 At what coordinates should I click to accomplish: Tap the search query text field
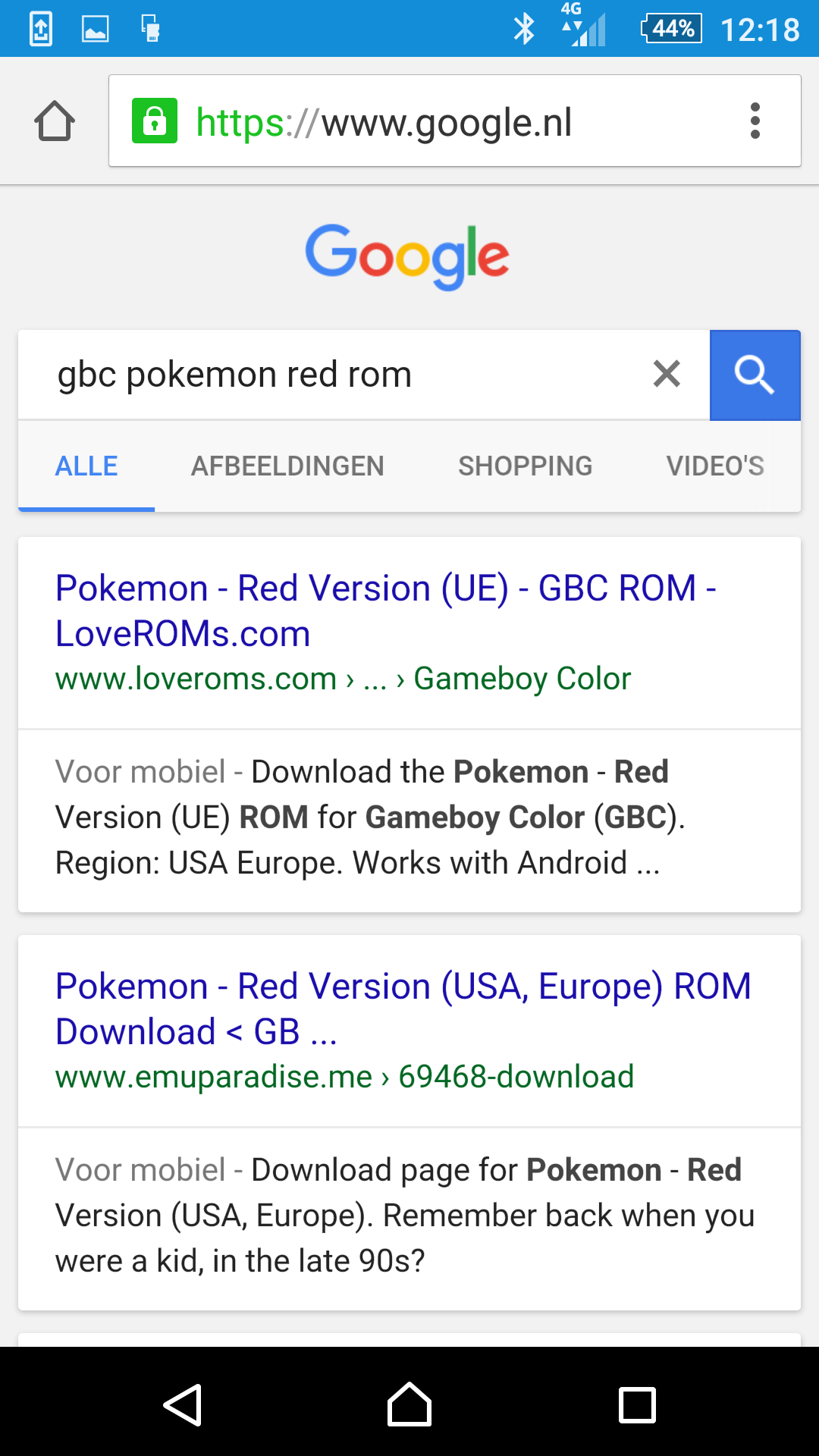(x=334, y=375)
